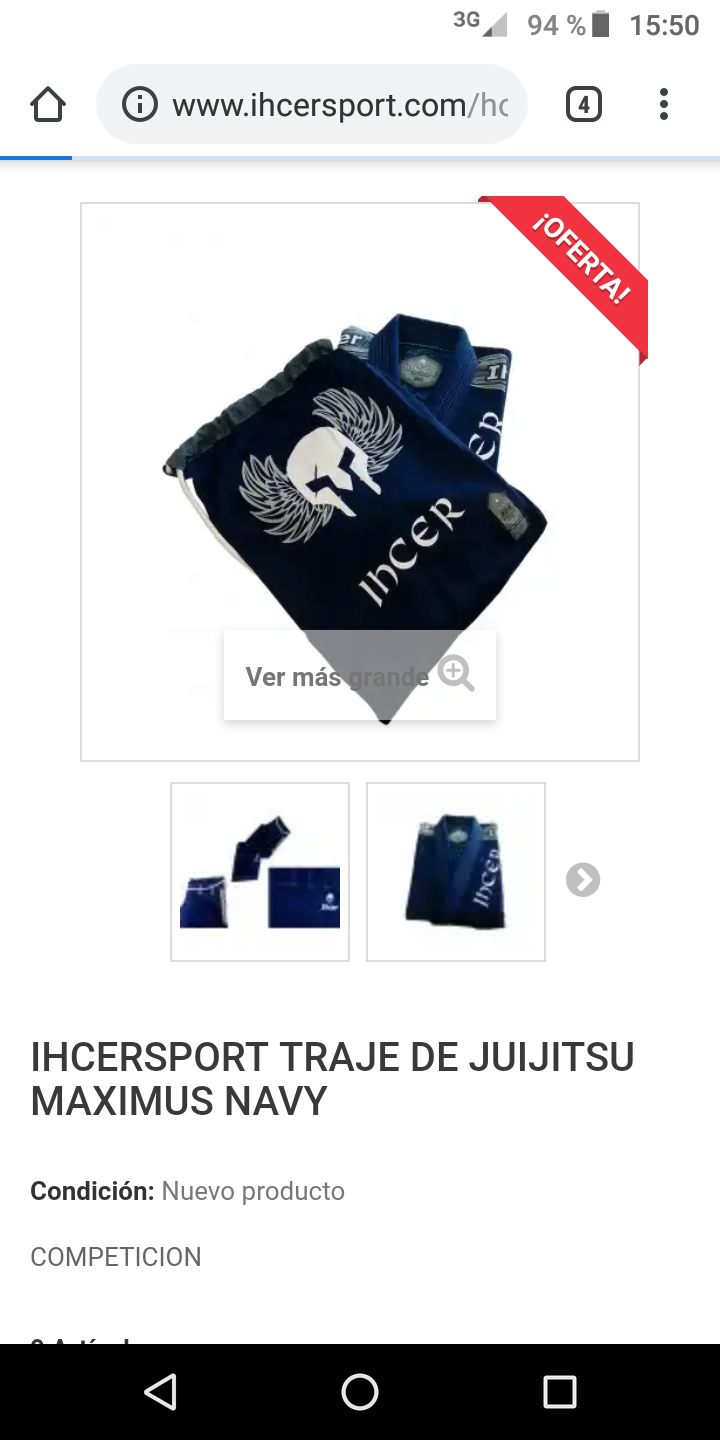The width and height of the screenshot is (720, 1440).
Task: Go to the Chrome home page
Action: [x=48, y=104]
